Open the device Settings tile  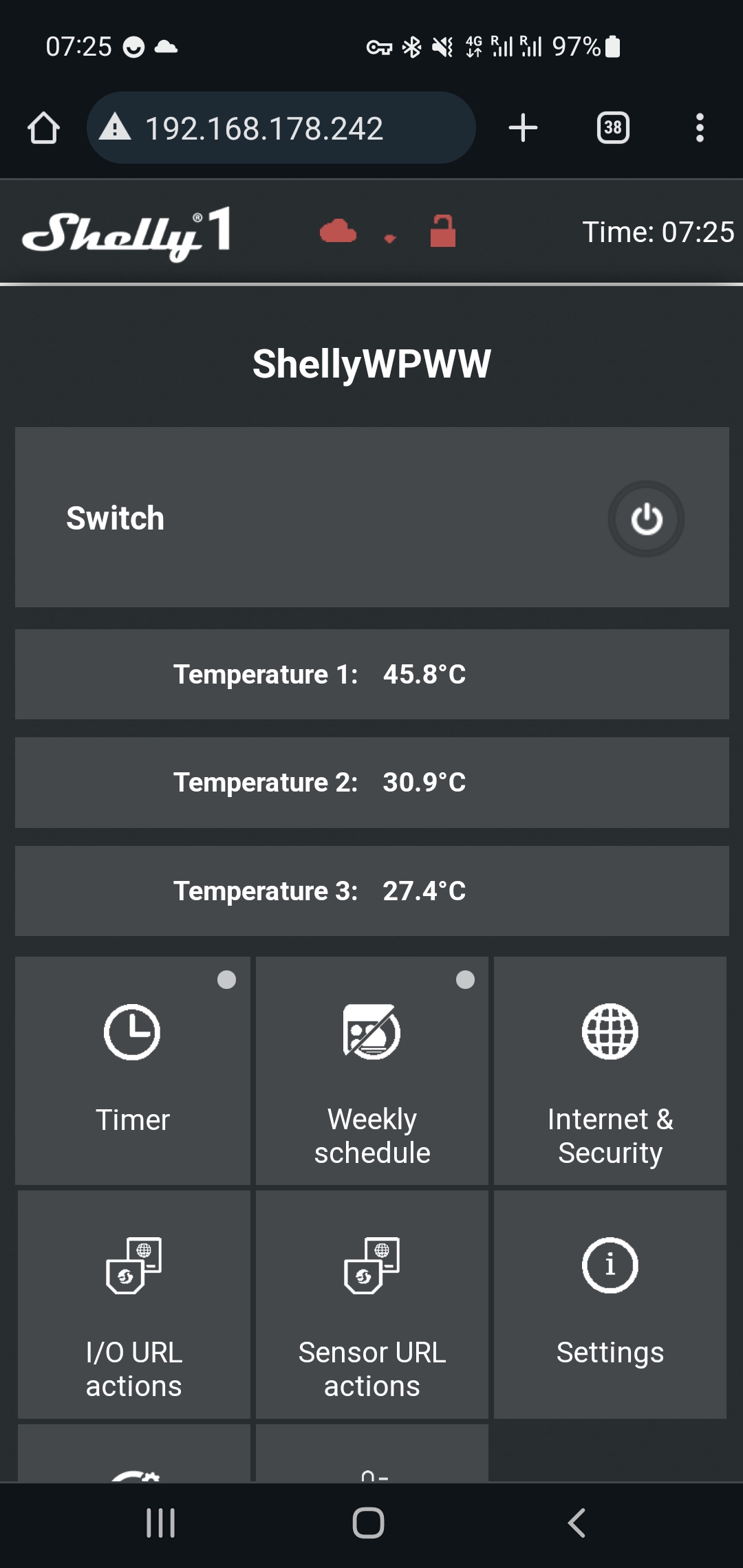point(610,1304)
